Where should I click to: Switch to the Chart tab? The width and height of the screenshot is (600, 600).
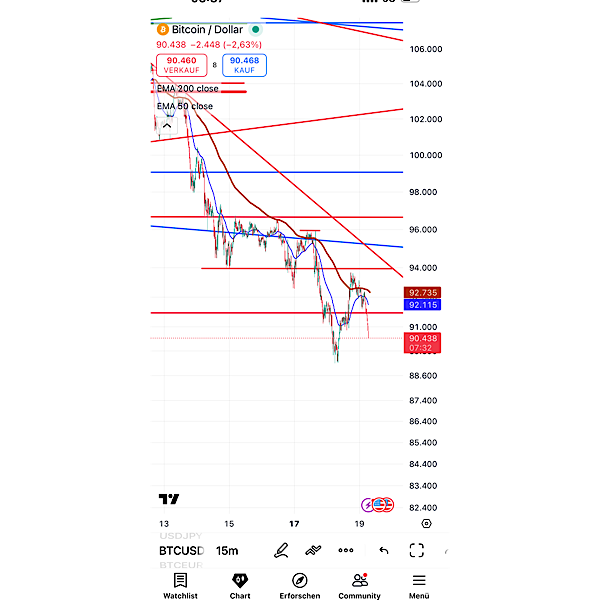tap(240, 585)
